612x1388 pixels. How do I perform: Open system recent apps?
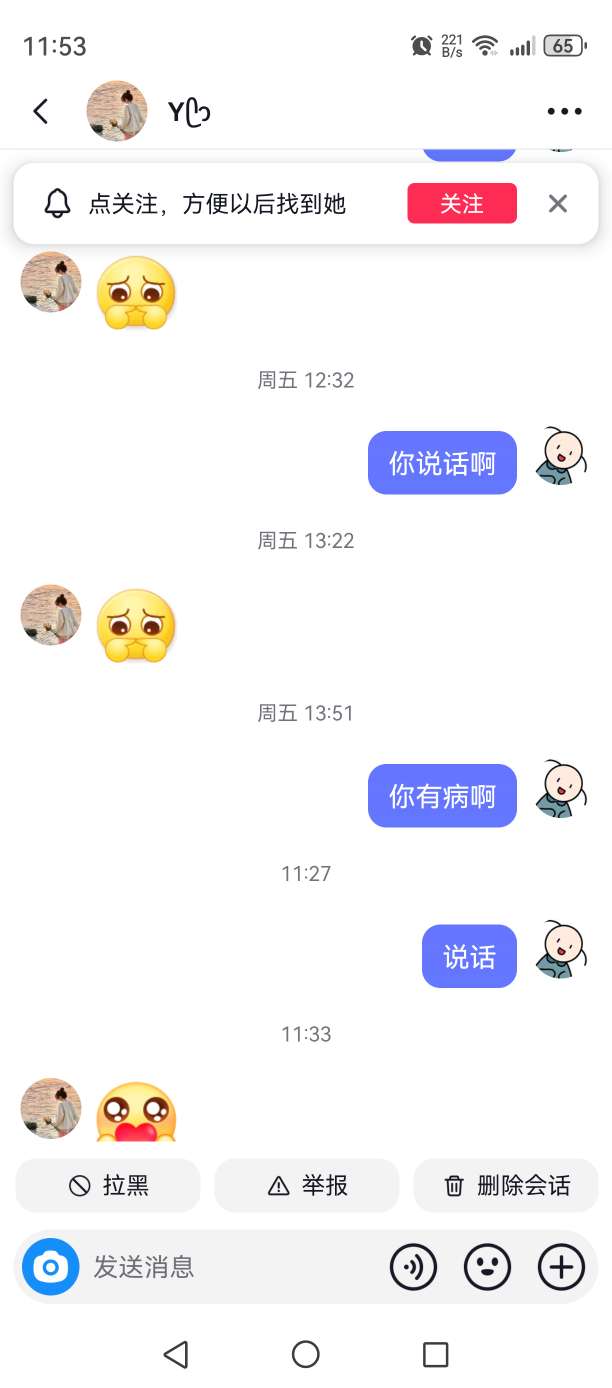(435, 1354)
